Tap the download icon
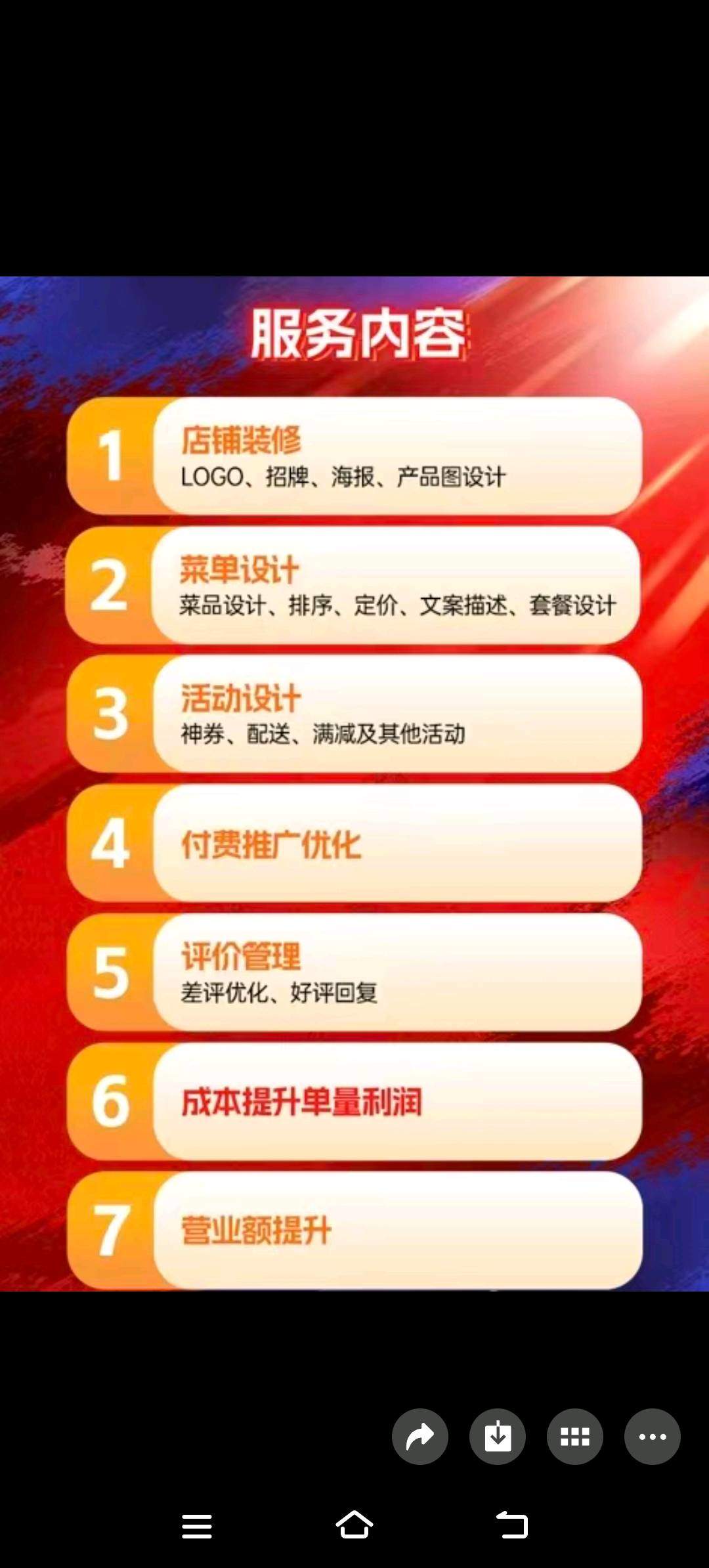Viewport: 709px width, 1568px height. (x=498, y=1435)
